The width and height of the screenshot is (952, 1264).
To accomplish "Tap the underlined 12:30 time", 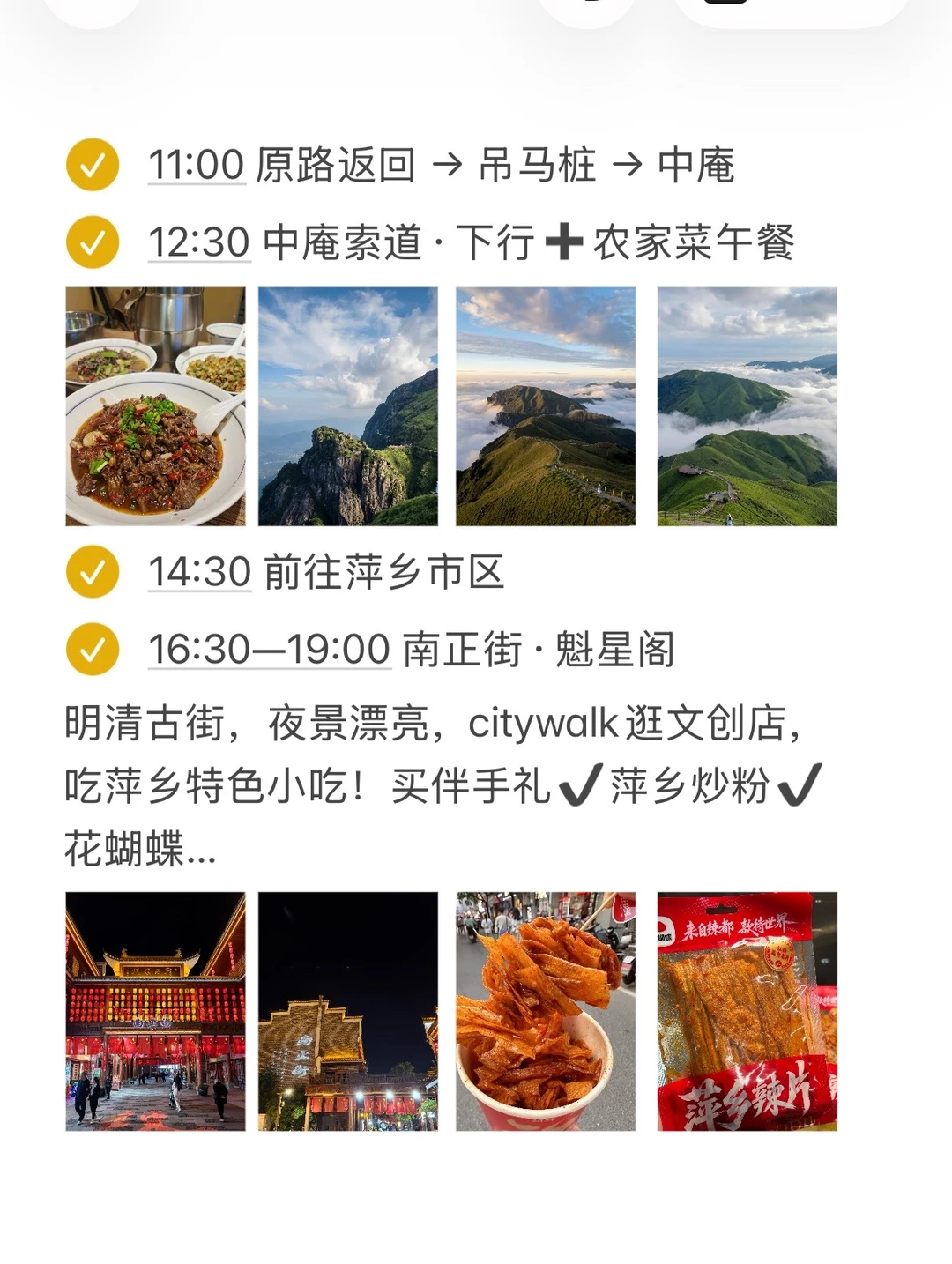I will 199,242.
